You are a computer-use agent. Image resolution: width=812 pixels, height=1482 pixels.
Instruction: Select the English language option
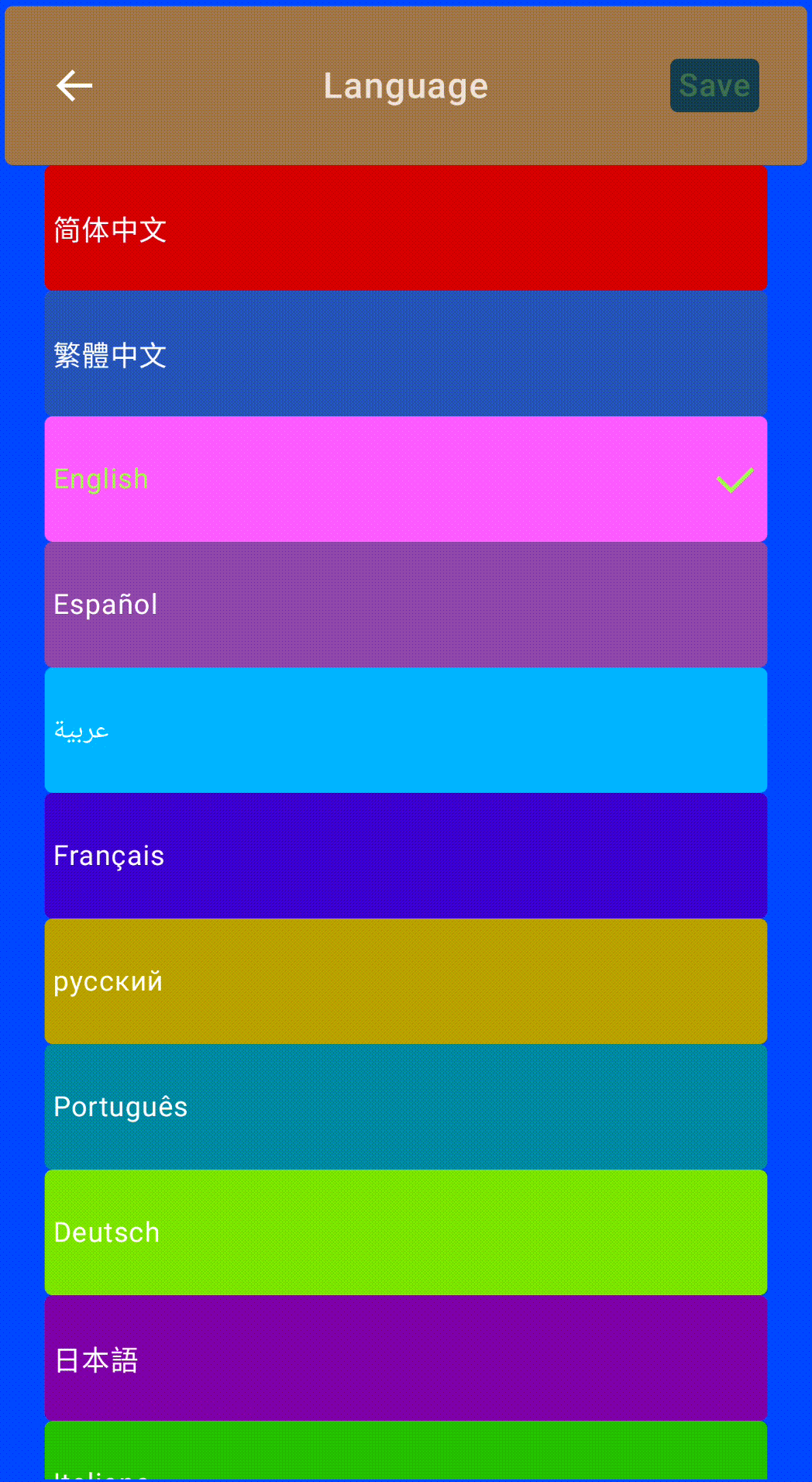[405, 479]
